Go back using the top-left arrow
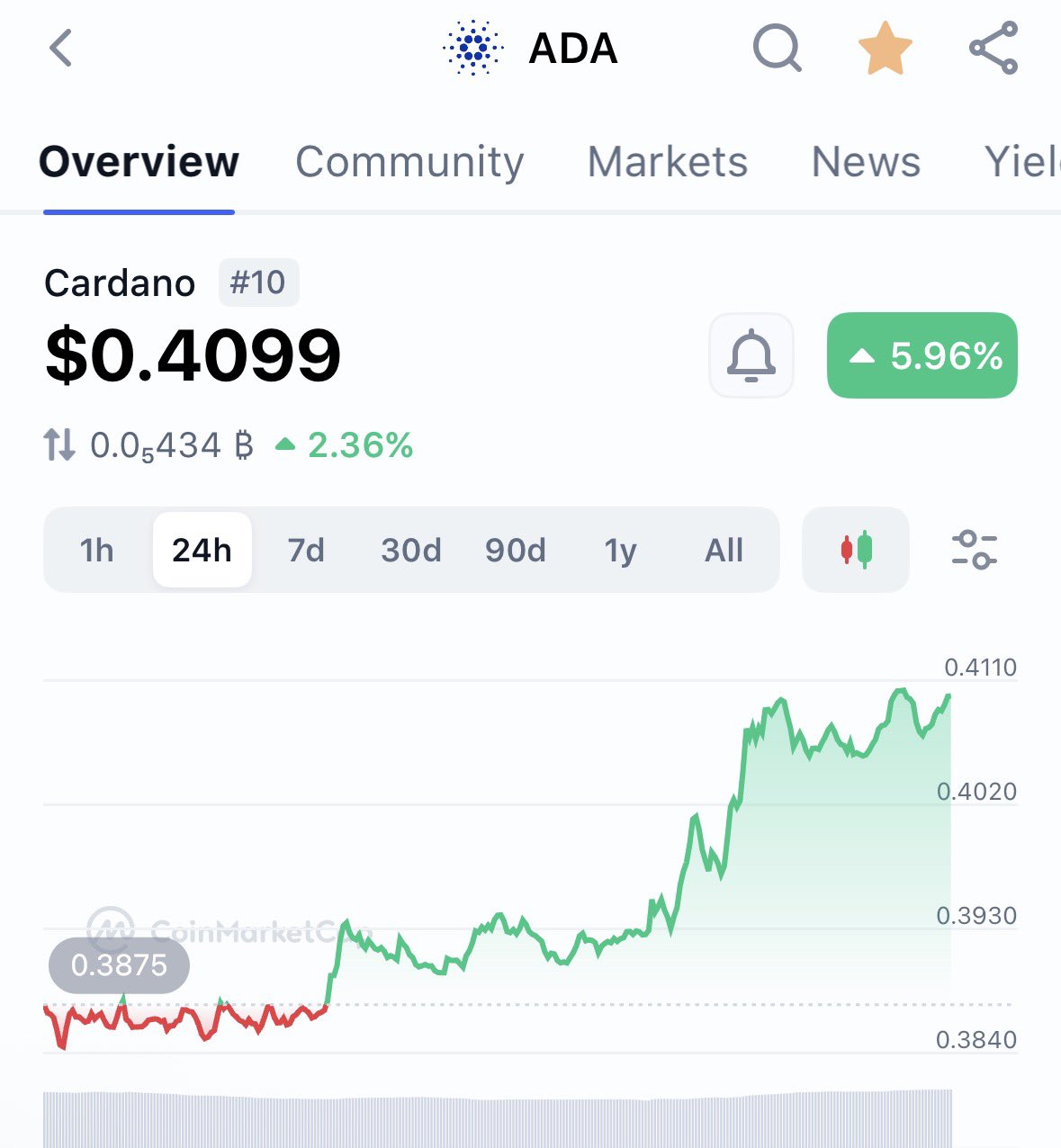 coord(61,49)
